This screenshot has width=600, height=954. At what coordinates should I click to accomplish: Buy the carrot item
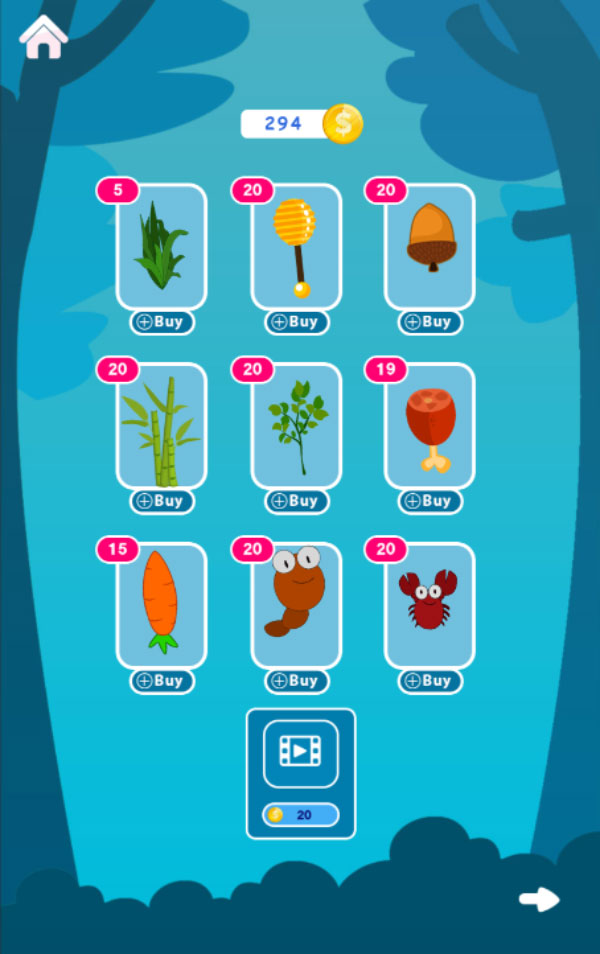click(x=161, y=681)
